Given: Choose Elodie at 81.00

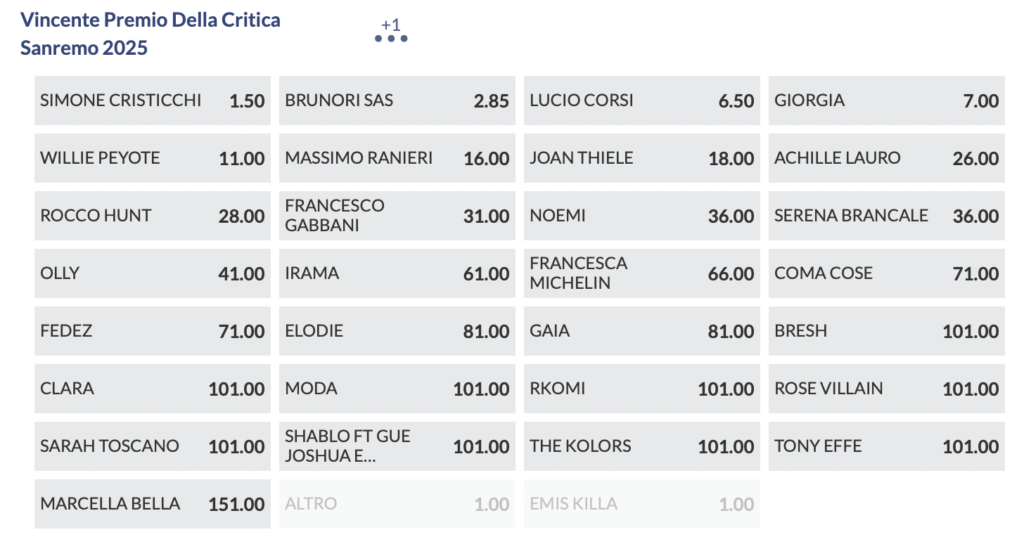Looking at the screenshot, I should tap(397, 331).
